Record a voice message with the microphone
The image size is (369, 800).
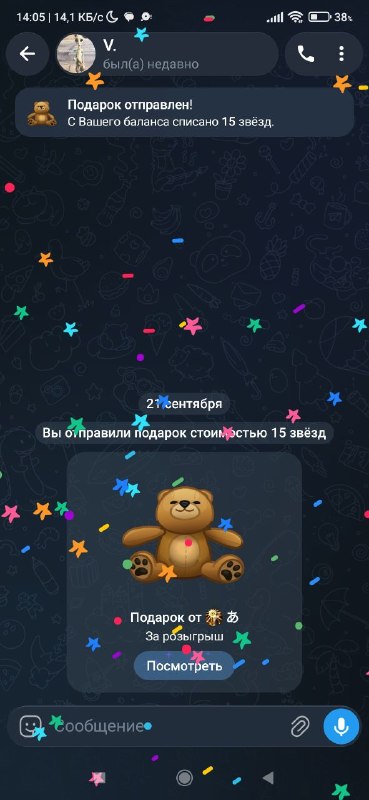coord(341,726)
